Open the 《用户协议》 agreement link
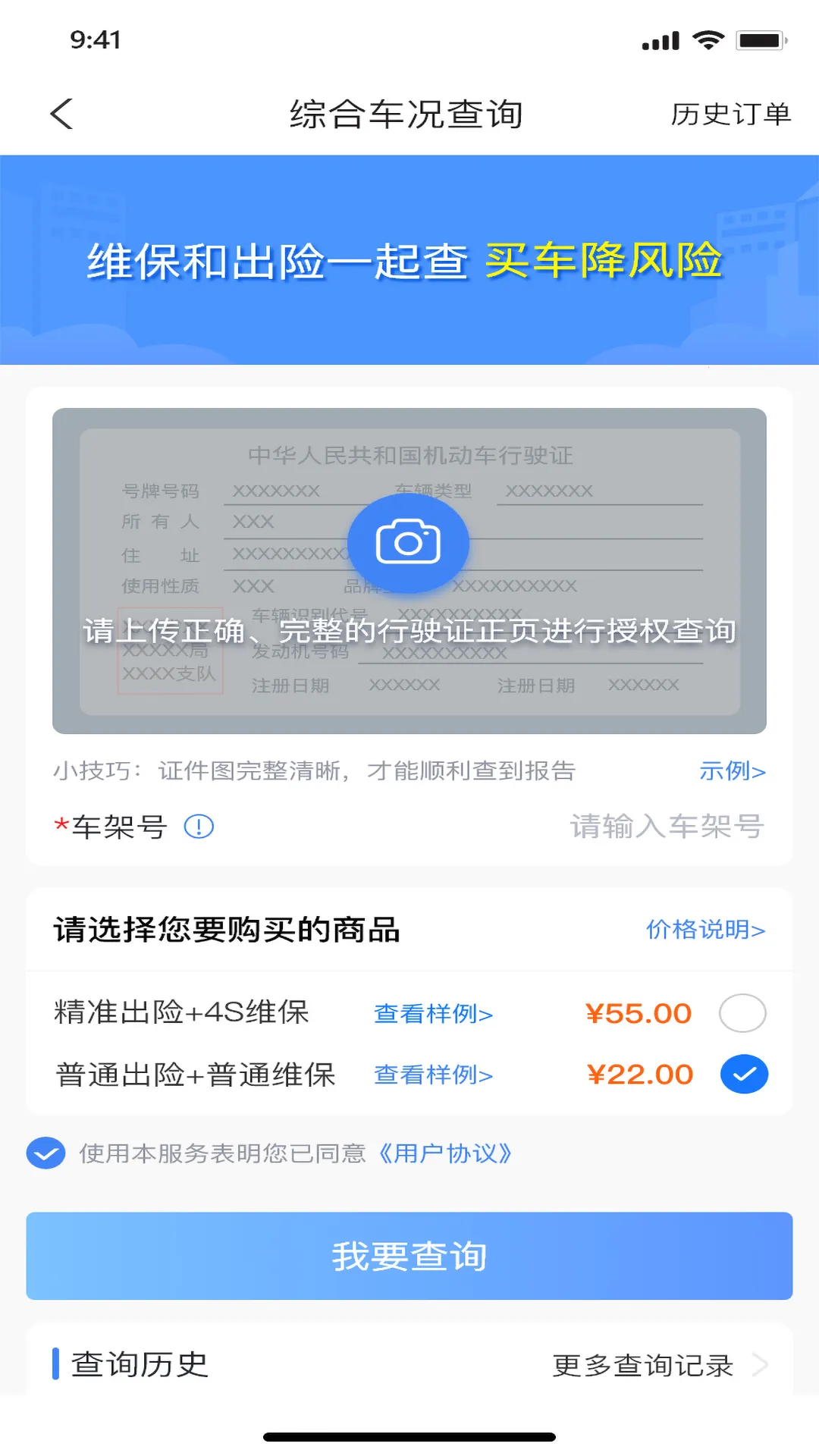819x1456 pixels. [x=446, y=1153]
